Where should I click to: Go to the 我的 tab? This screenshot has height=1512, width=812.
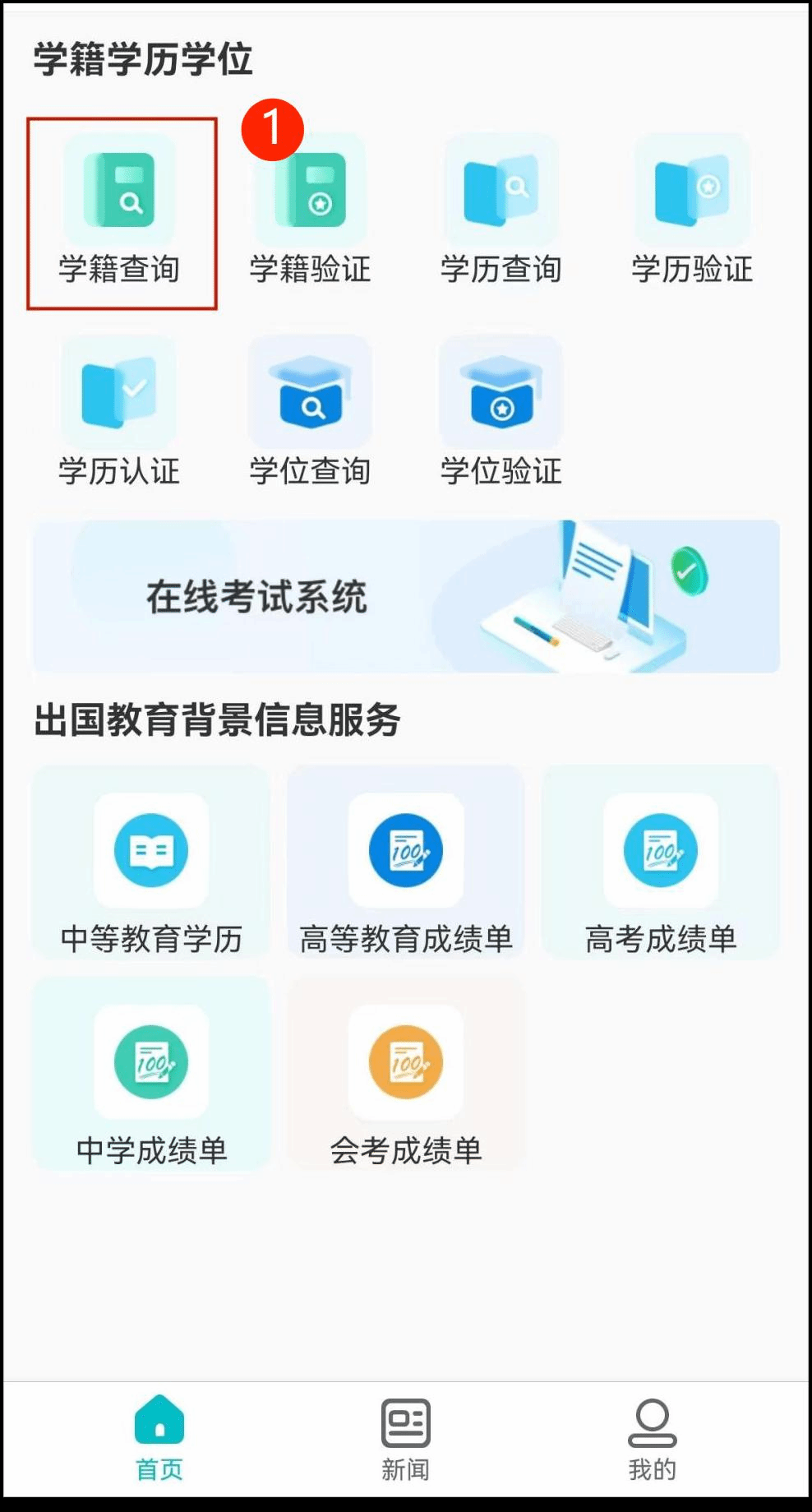[x=653, y=1439]
